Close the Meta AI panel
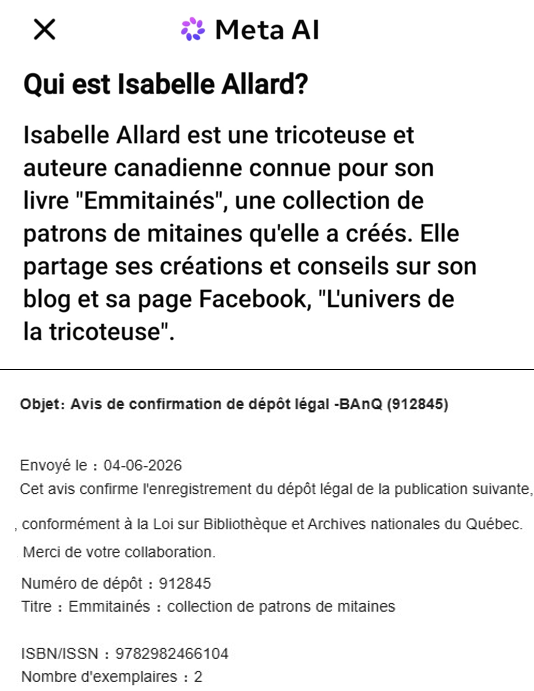This screenshot has height=691, width=534. [44, 30]
